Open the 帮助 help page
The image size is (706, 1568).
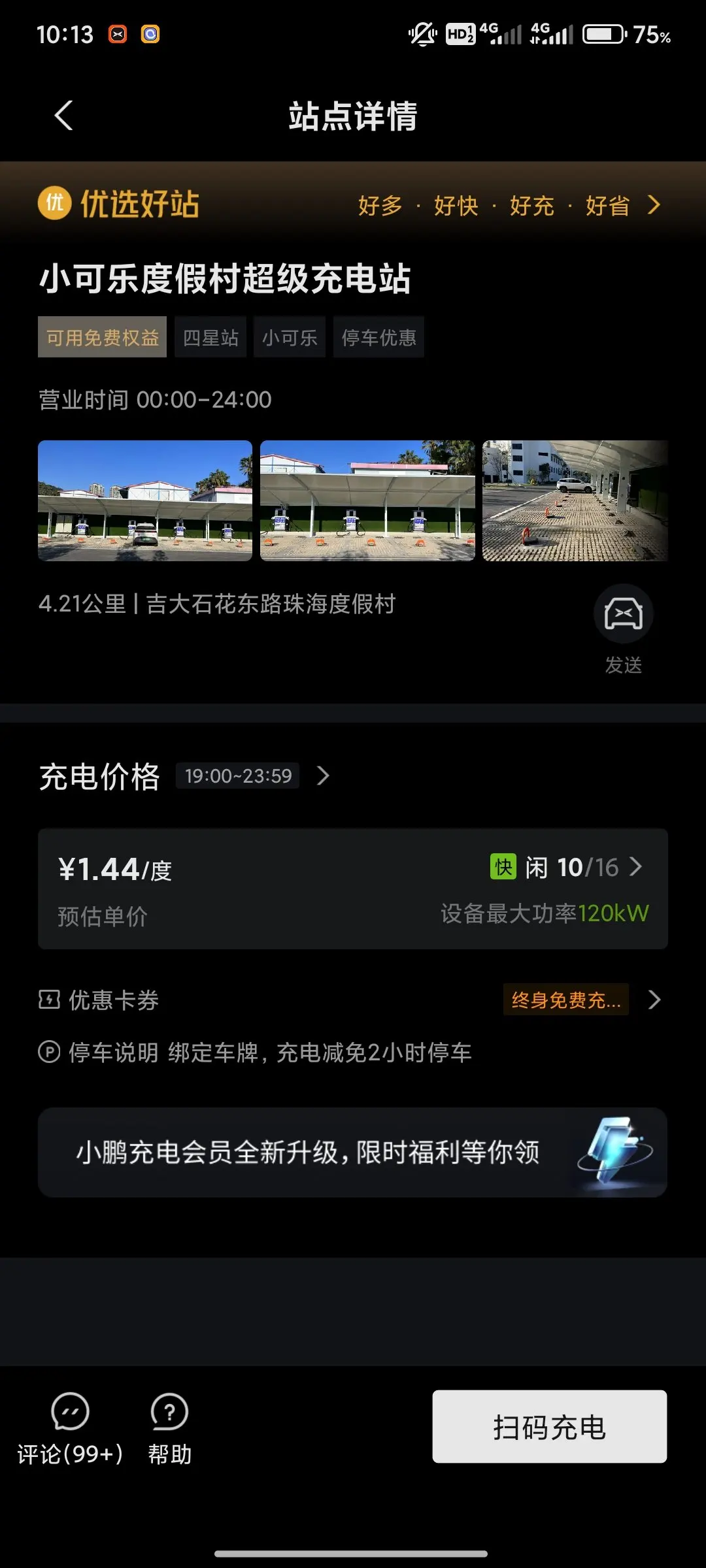pos(169,1428)
